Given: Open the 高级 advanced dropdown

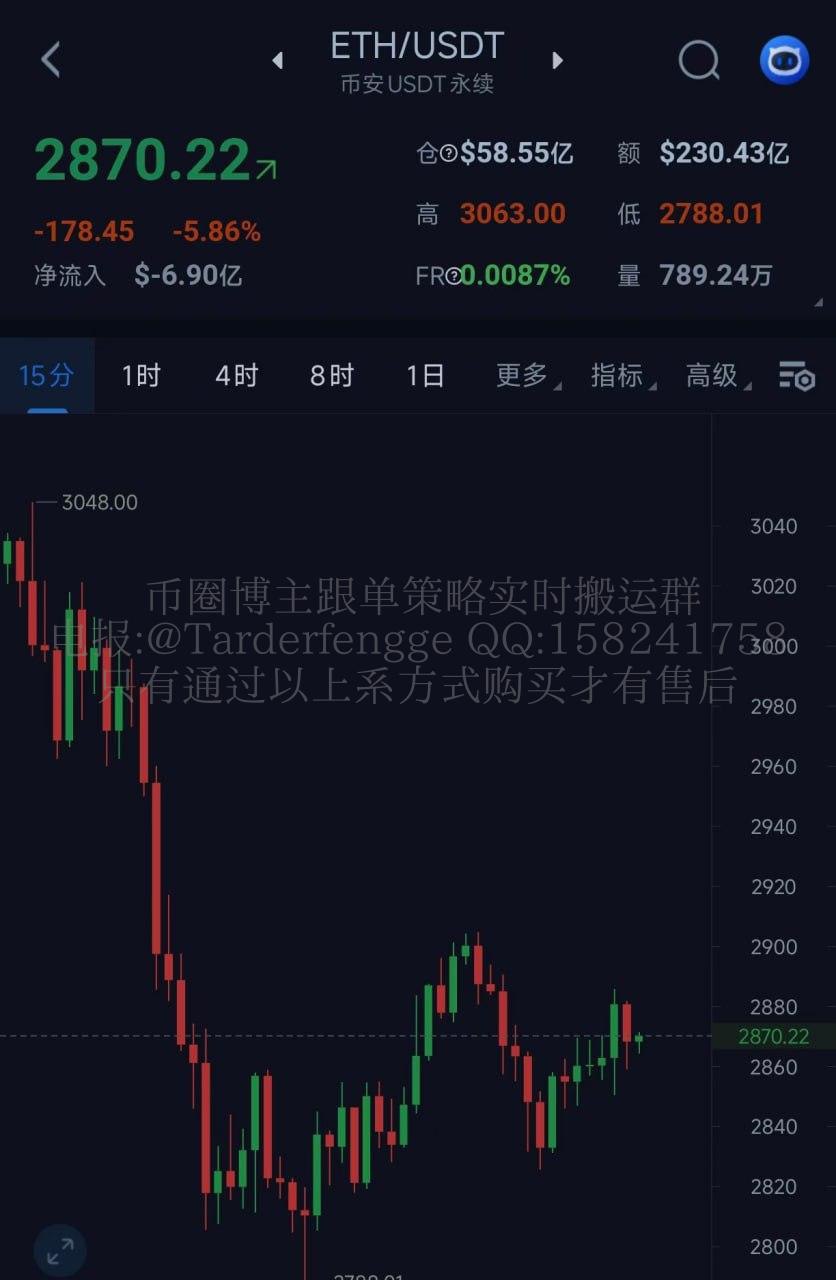Looking at the screenshot, I should tap(714, 376).
